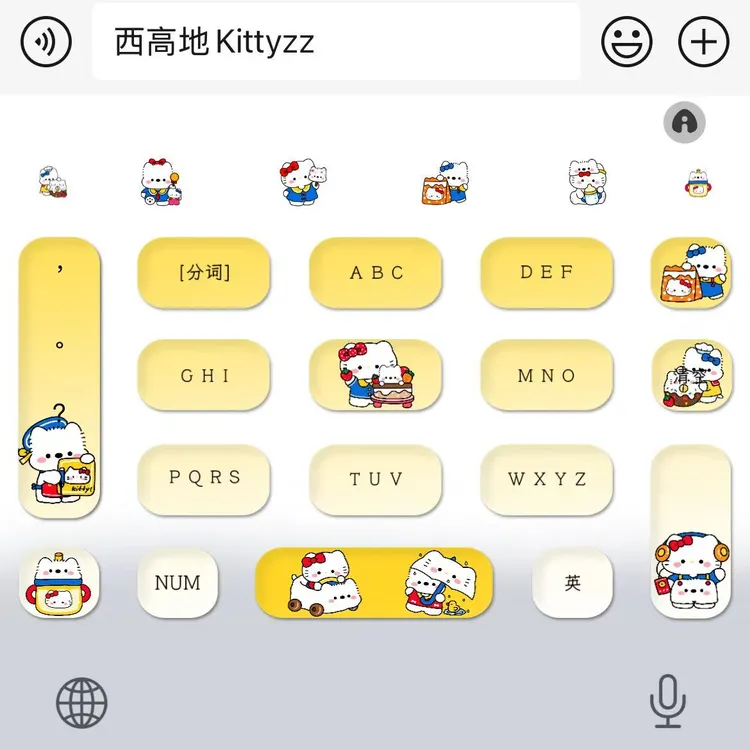Switch keyboards with the globe icon
The height and width of the screenshot is (750, 750).
click(x=81, y=702)
